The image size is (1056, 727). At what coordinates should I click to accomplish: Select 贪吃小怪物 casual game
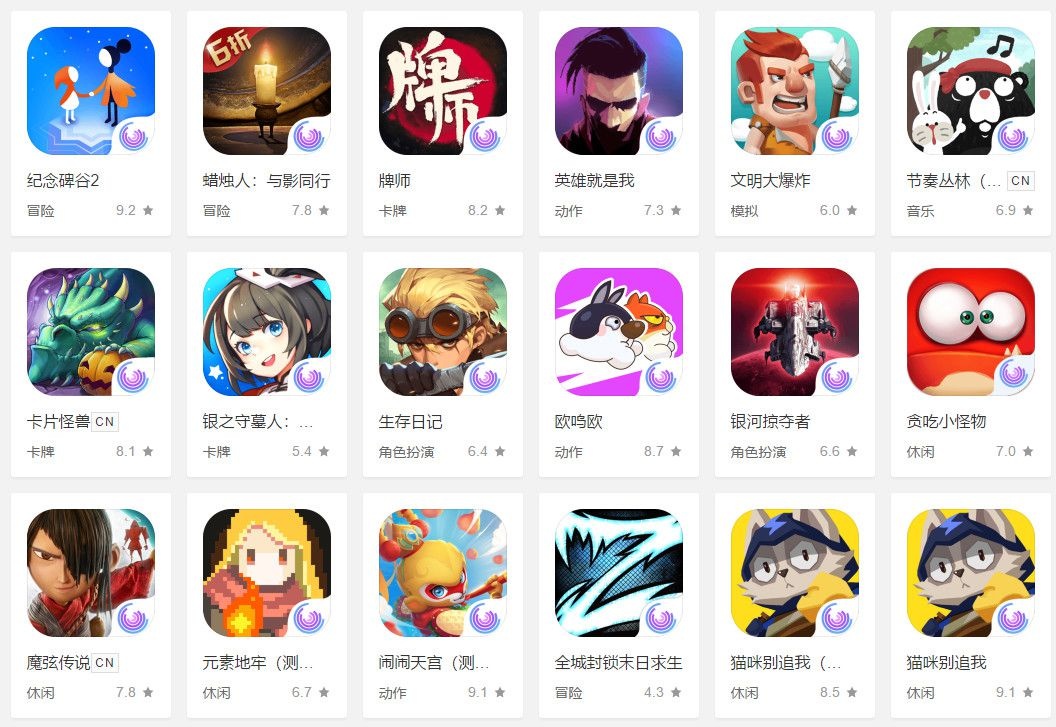971,333
